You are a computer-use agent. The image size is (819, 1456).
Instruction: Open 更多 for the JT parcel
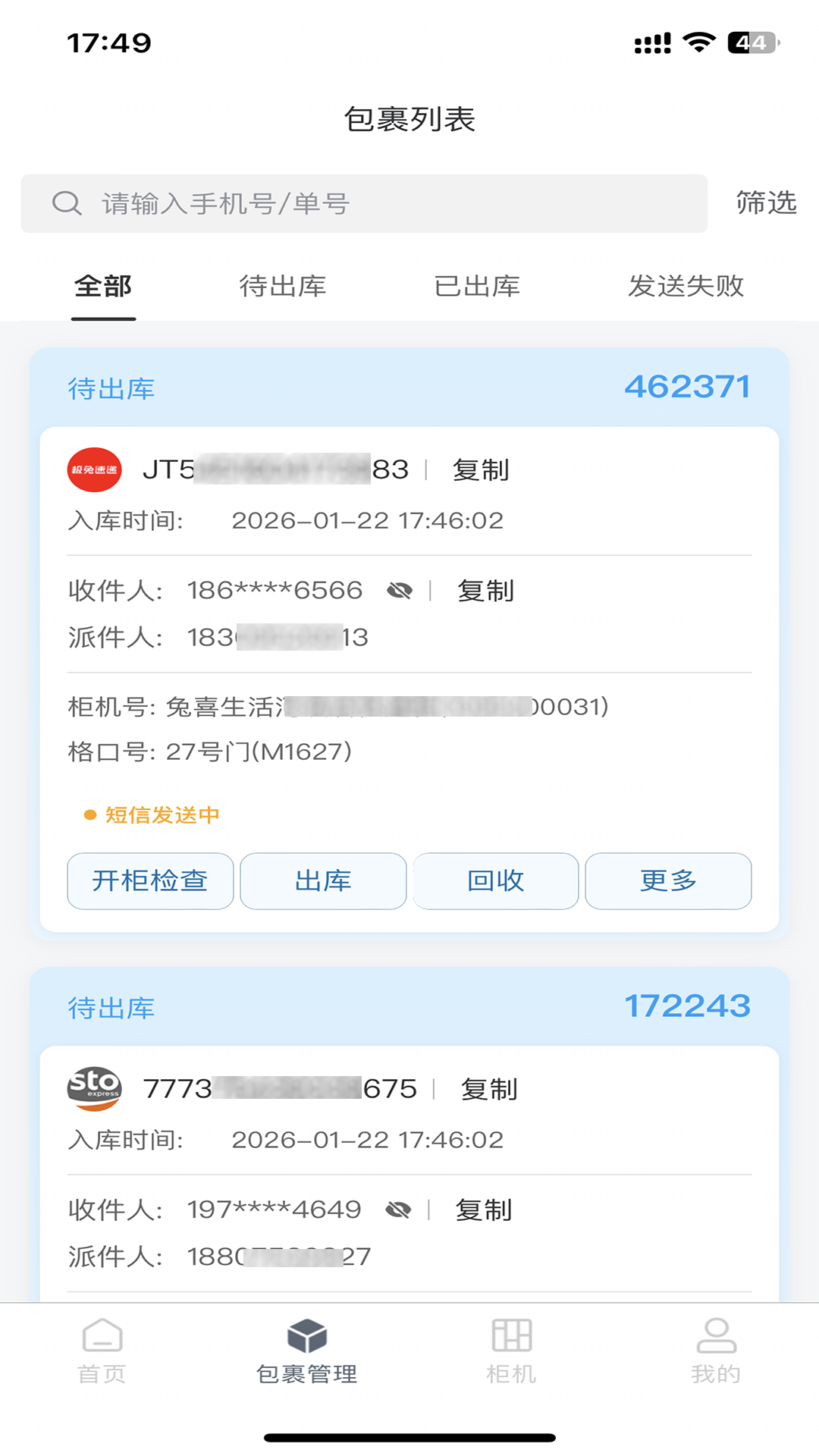pyautogui.click(x=667, y=880)
